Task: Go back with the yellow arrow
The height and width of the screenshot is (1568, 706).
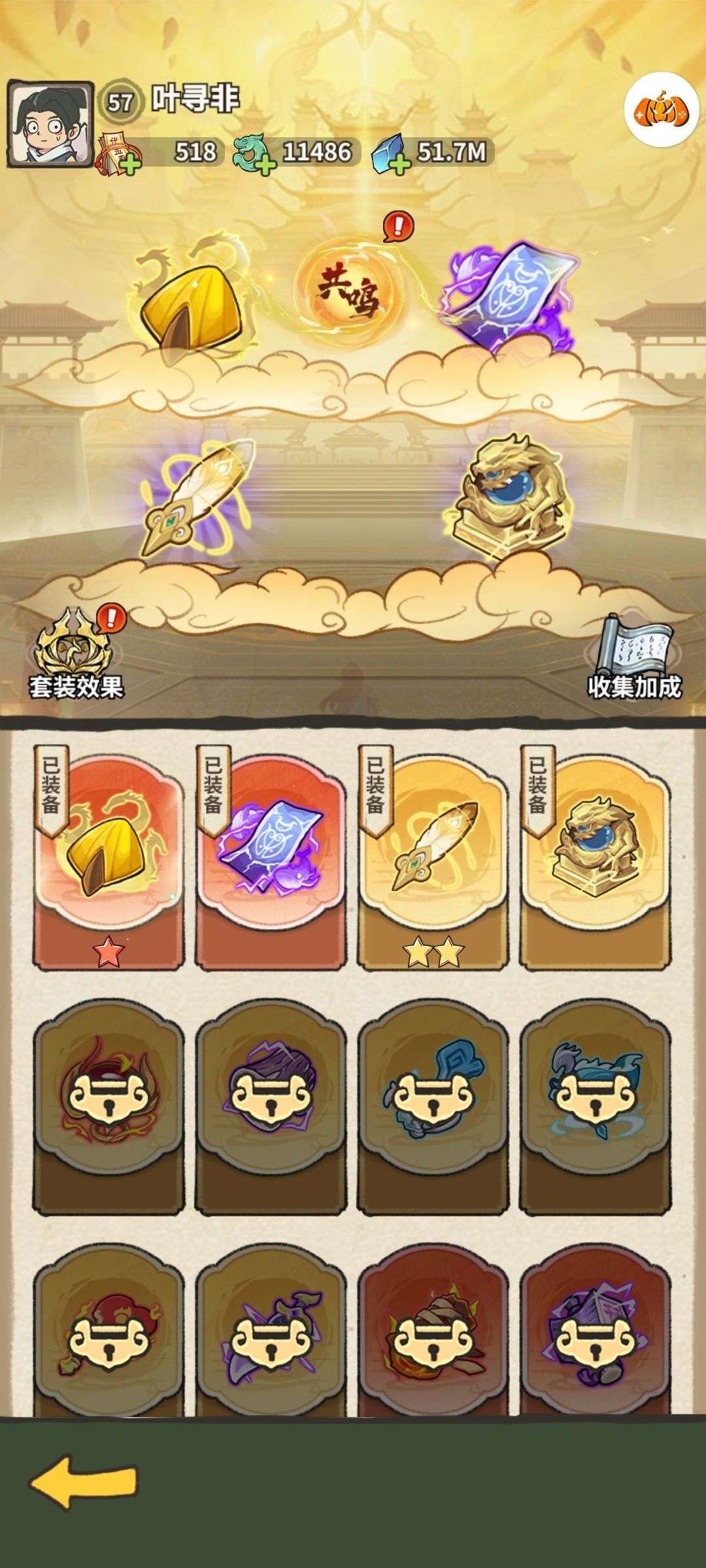Action: pyautogui.click(x=84, y=1480)
